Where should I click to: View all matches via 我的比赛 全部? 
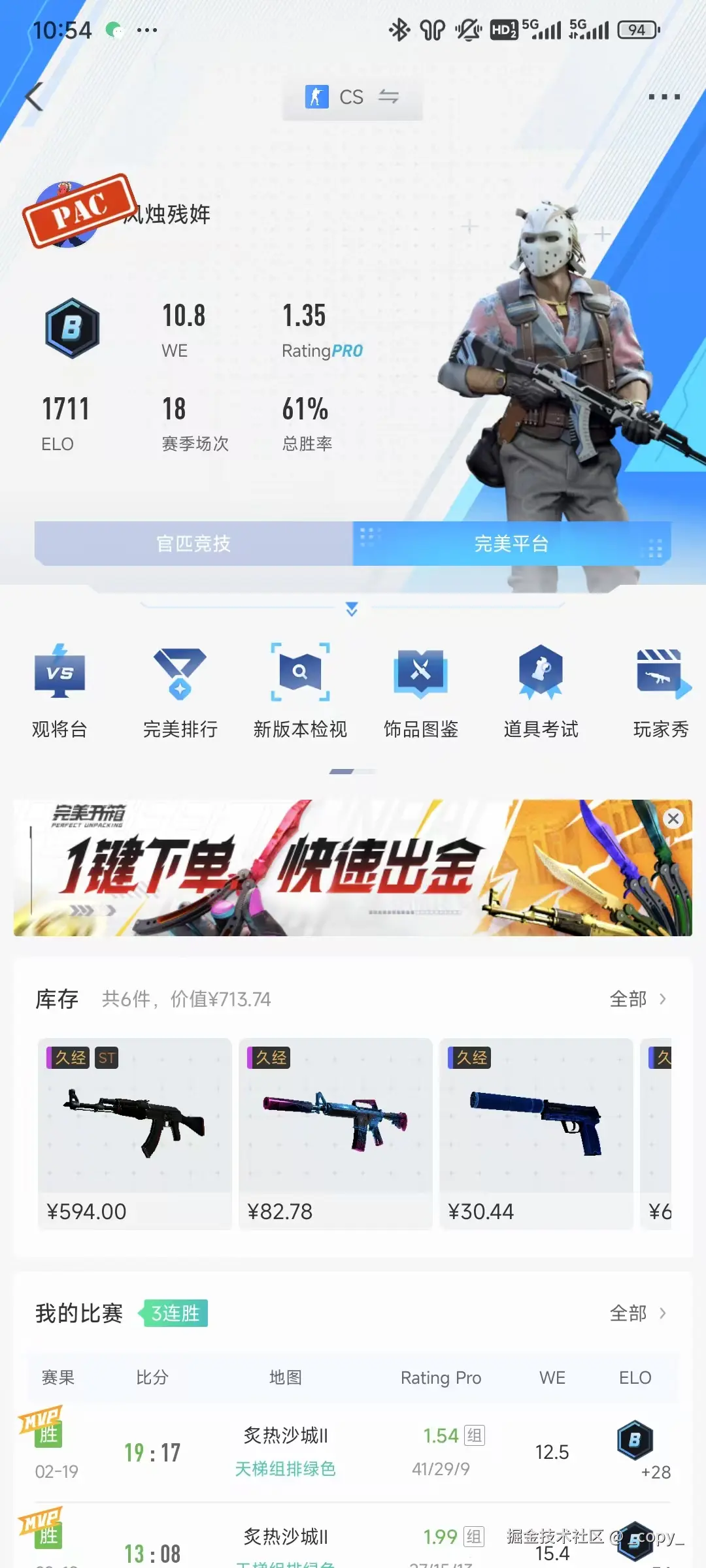coord(637,1313)
